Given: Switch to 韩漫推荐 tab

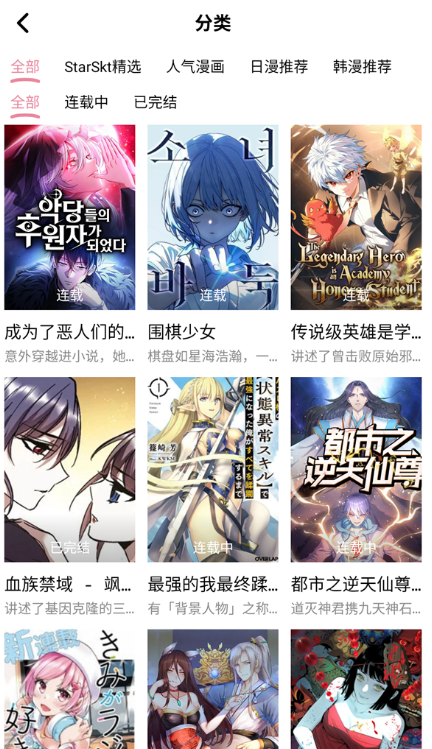Looking at the screenshot, I should click(362, 66).
